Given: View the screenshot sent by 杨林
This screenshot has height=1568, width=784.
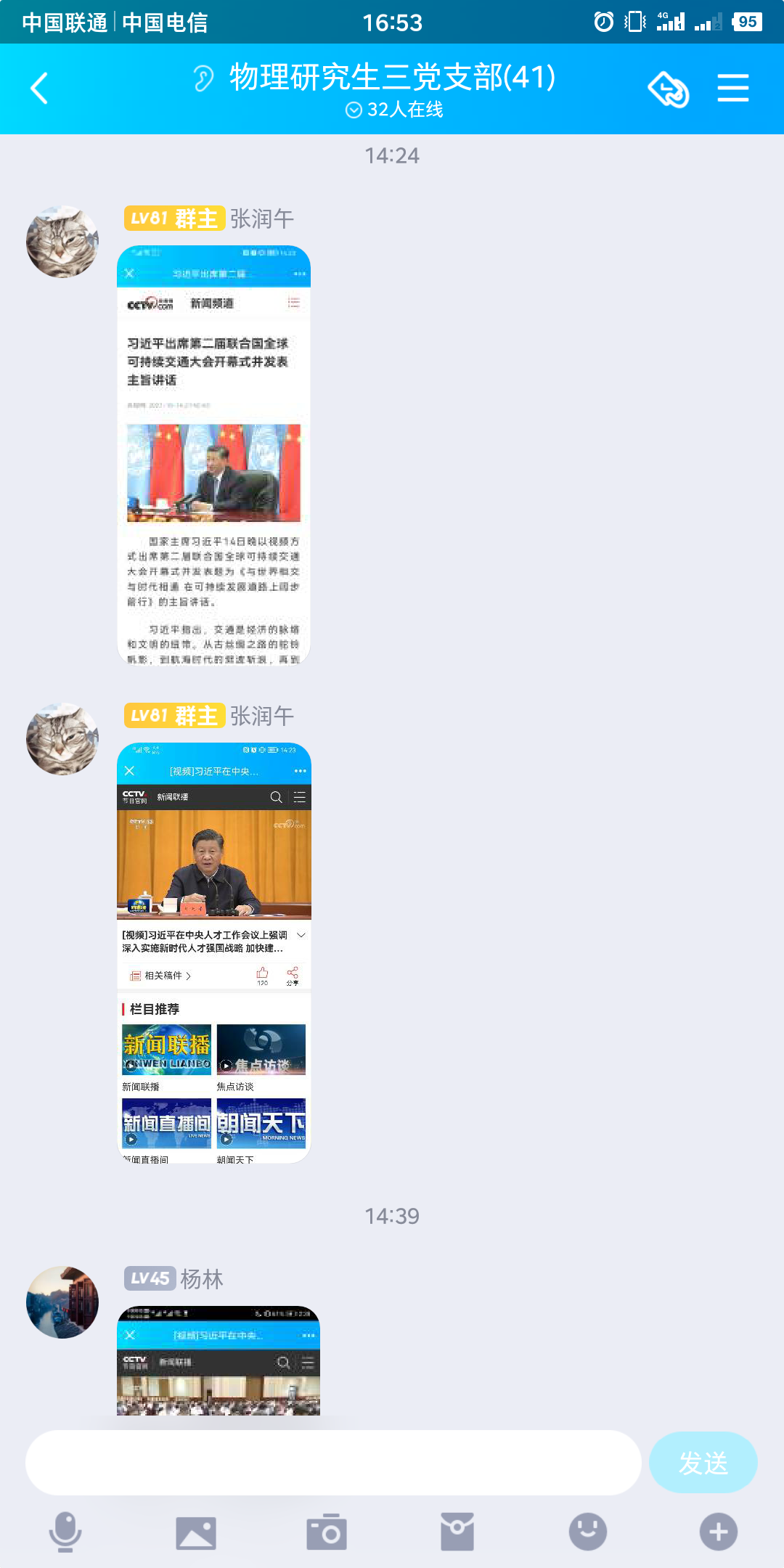Looking at the screenshot, I should (218, 1360).
